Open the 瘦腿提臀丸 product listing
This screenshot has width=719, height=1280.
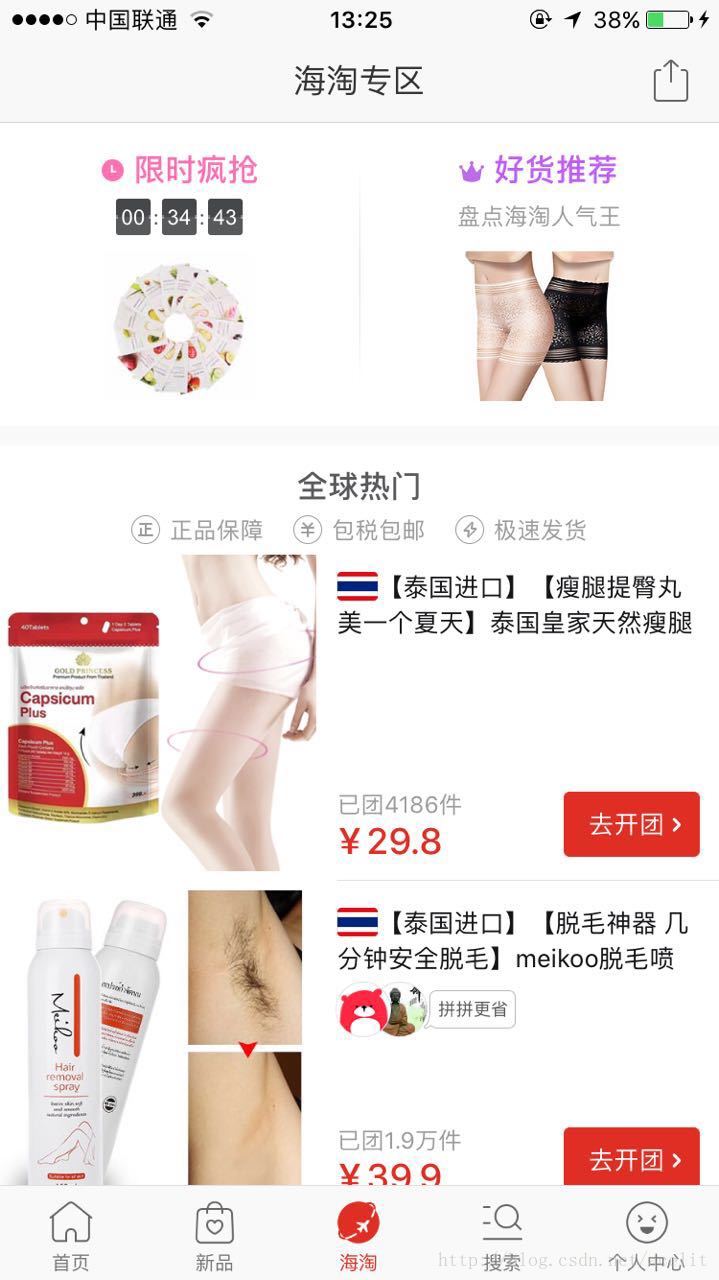(x=515, y=605)
